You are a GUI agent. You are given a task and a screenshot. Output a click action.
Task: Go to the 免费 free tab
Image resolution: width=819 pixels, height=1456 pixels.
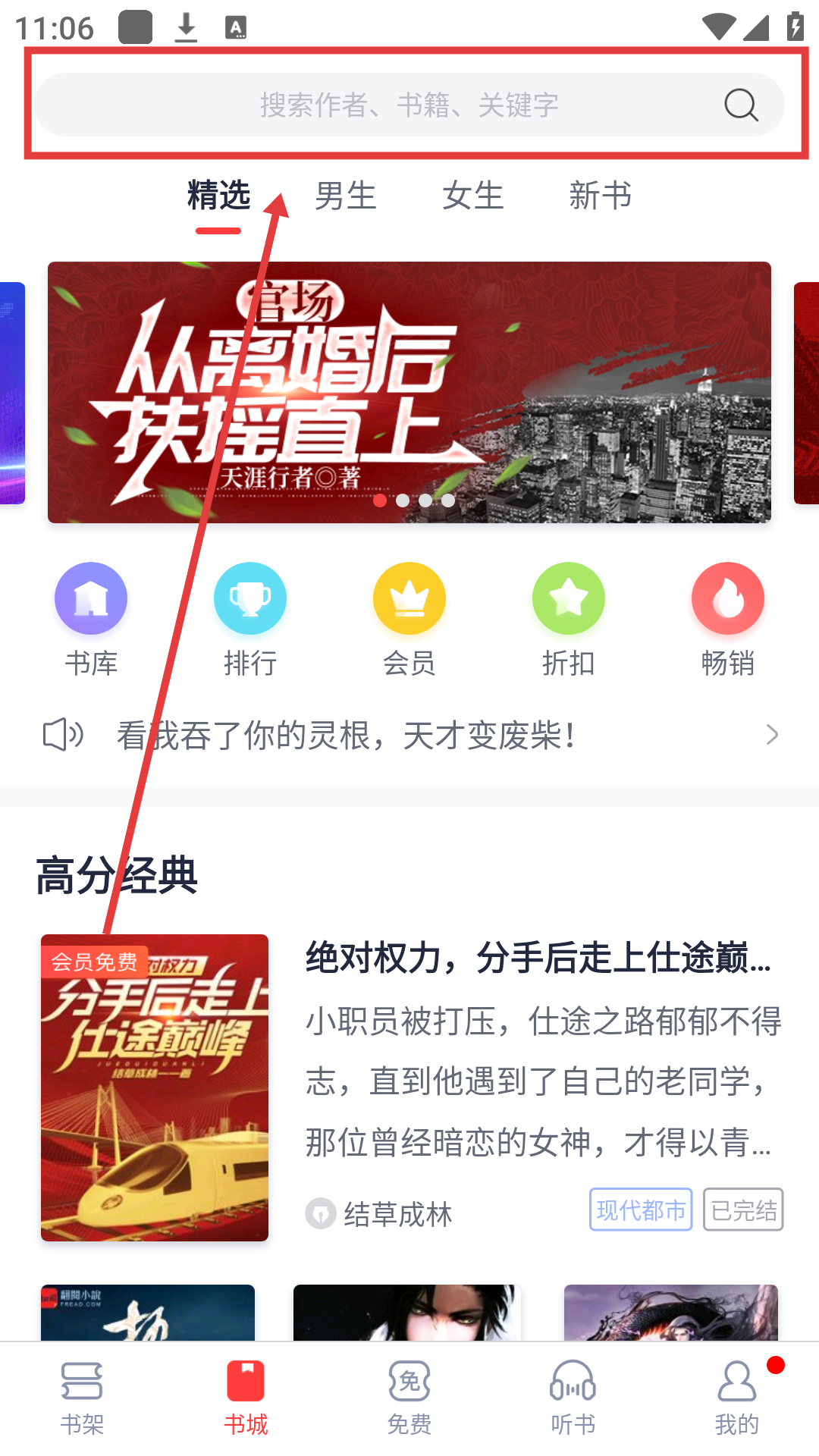(x=409, y=1399)
